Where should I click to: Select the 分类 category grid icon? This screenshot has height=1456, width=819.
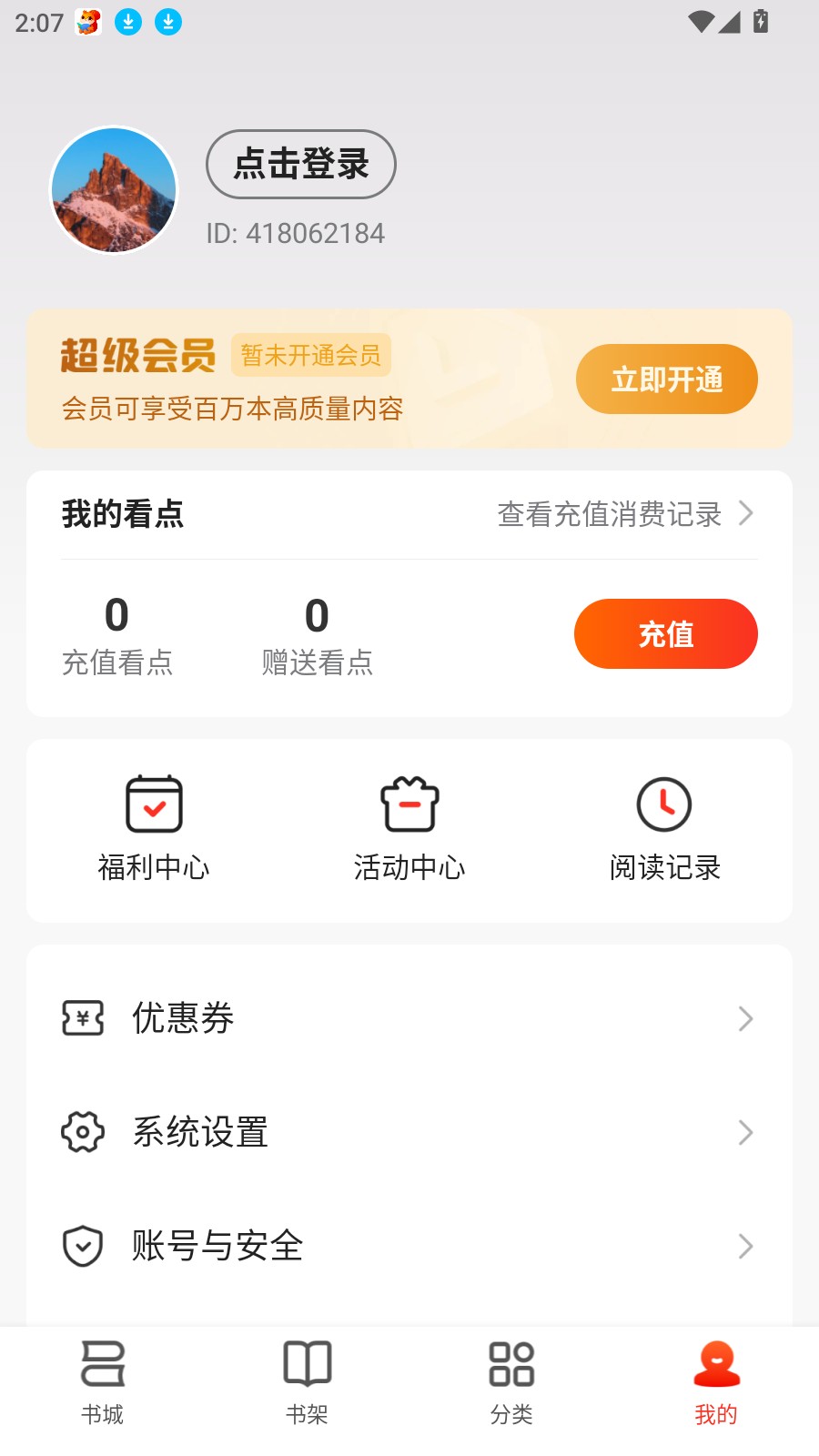[511, 1366]
